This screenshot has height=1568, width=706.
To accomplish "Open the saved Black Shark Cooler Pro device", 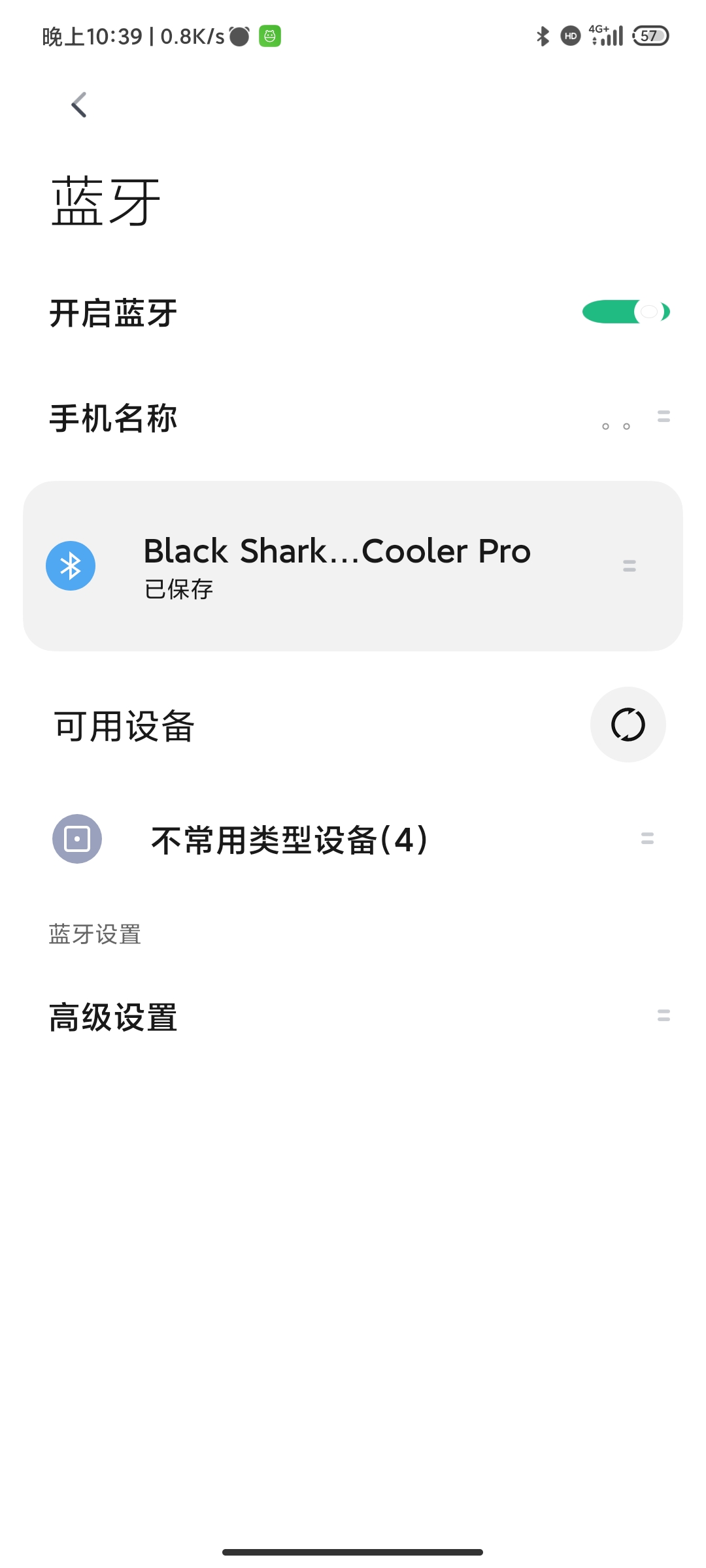I will (353, 566).
